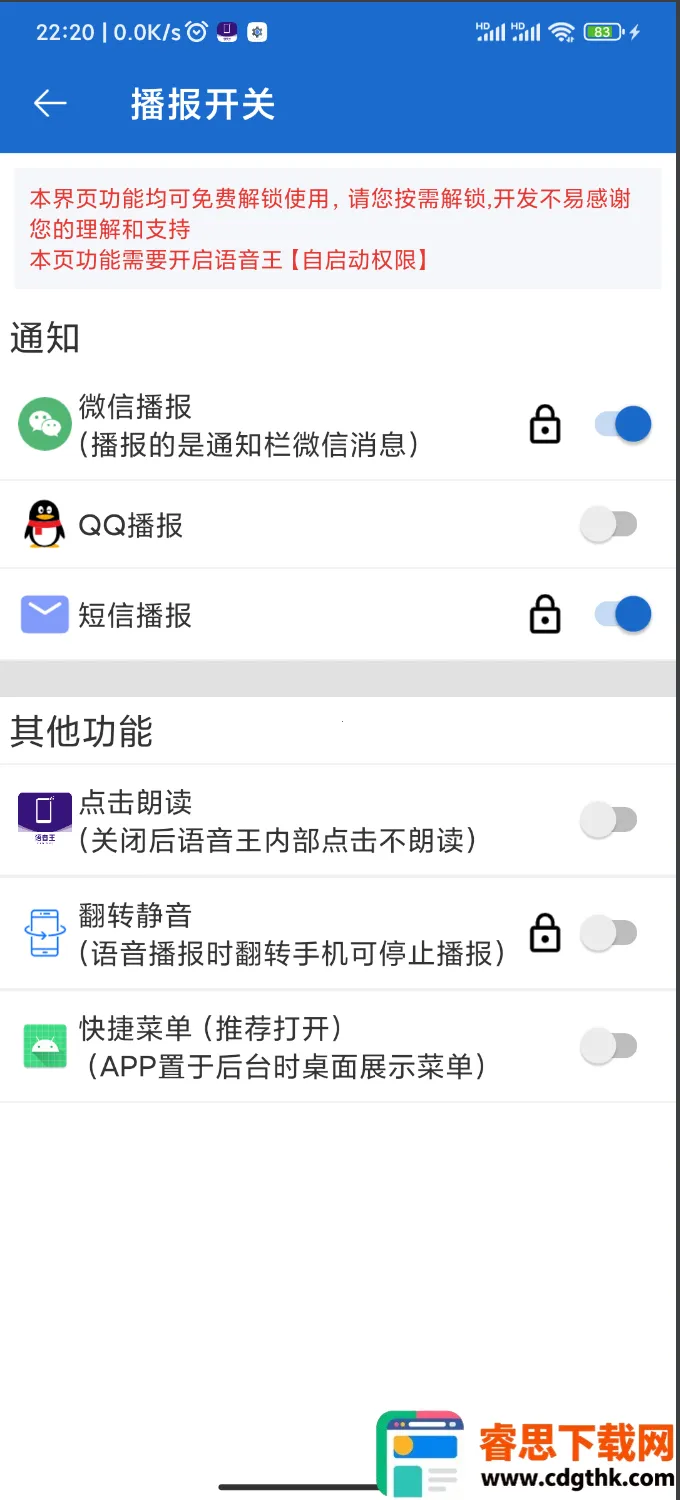Toggle on 快捷菜单 (推荐打开)
Viewport: 680px width, 1500px height.
click(609, 1047)
